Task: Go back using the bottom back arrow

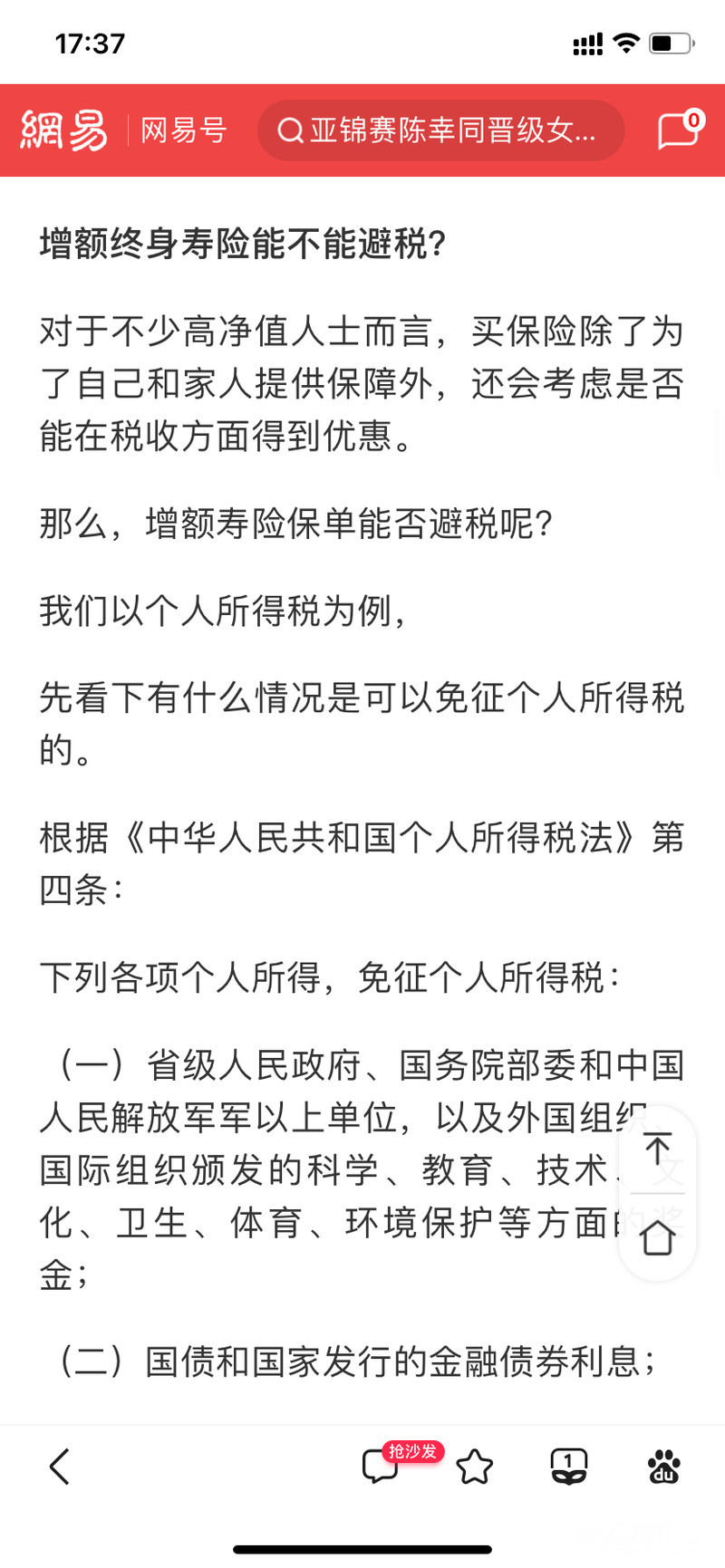Action: 60,1467
